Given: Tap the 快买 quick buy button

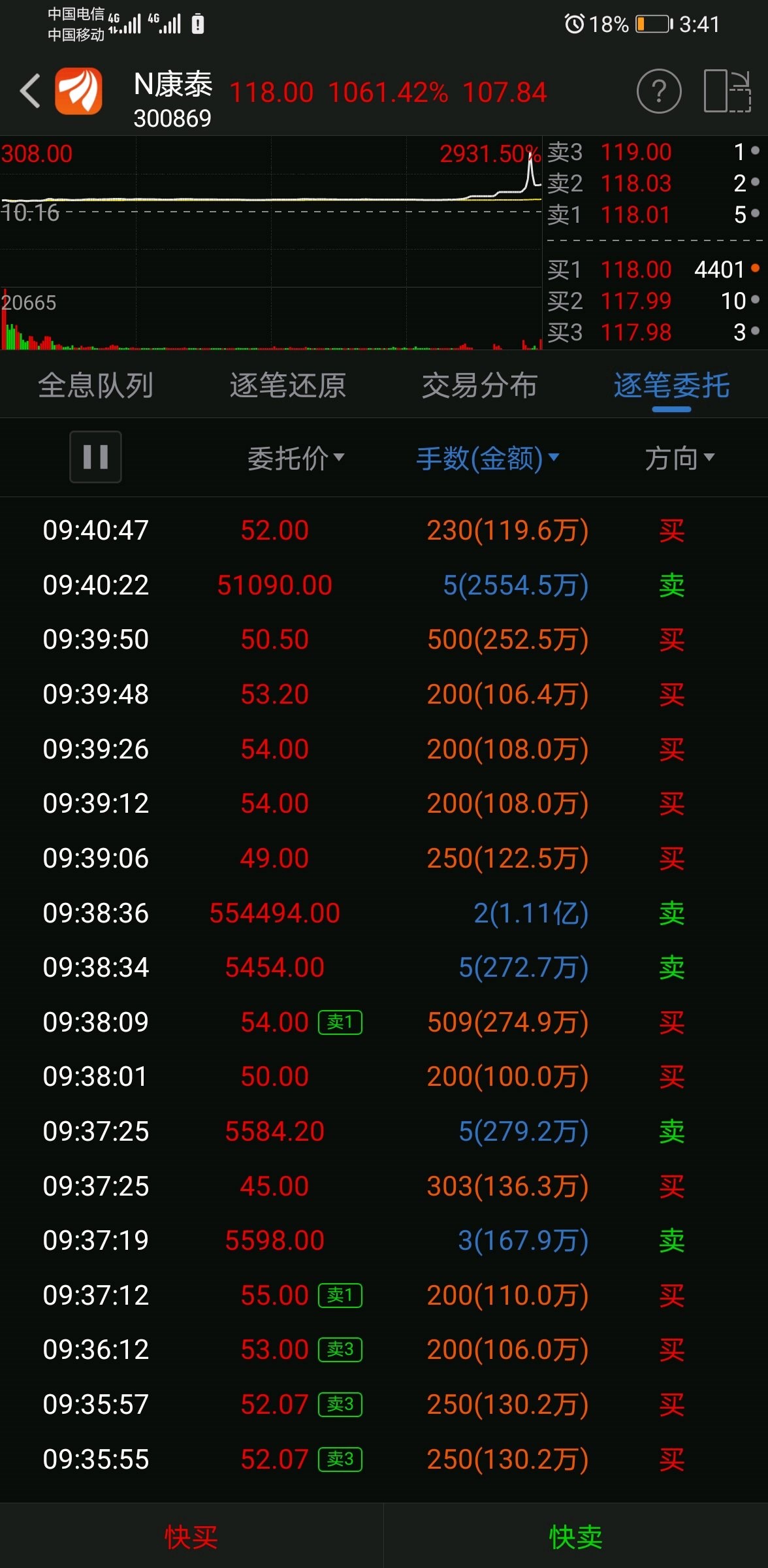Looking at the screenshot, I should pyautogui.click(x=191, y=1537).
